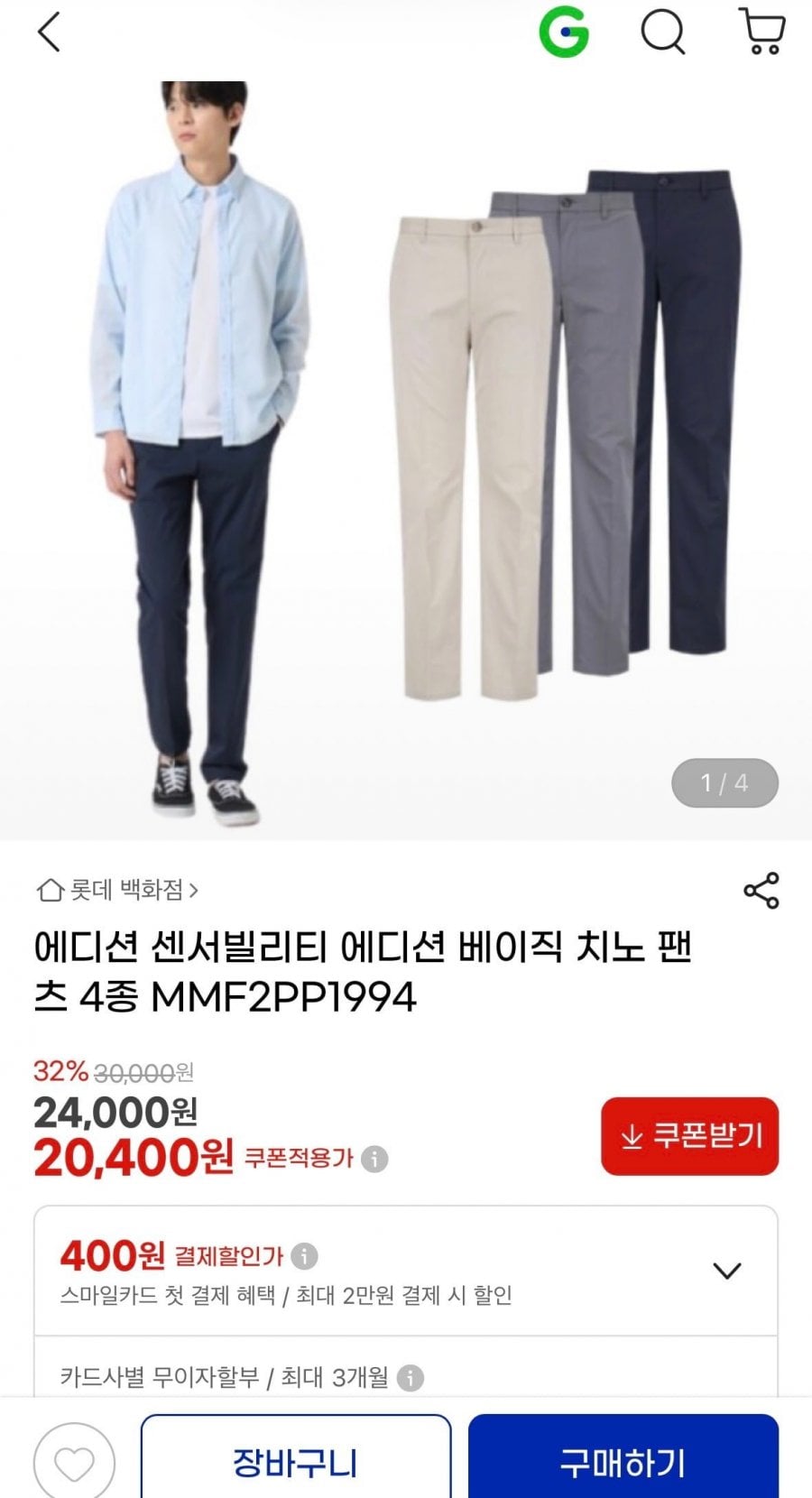Open the product image gallery

coord(406,451)
